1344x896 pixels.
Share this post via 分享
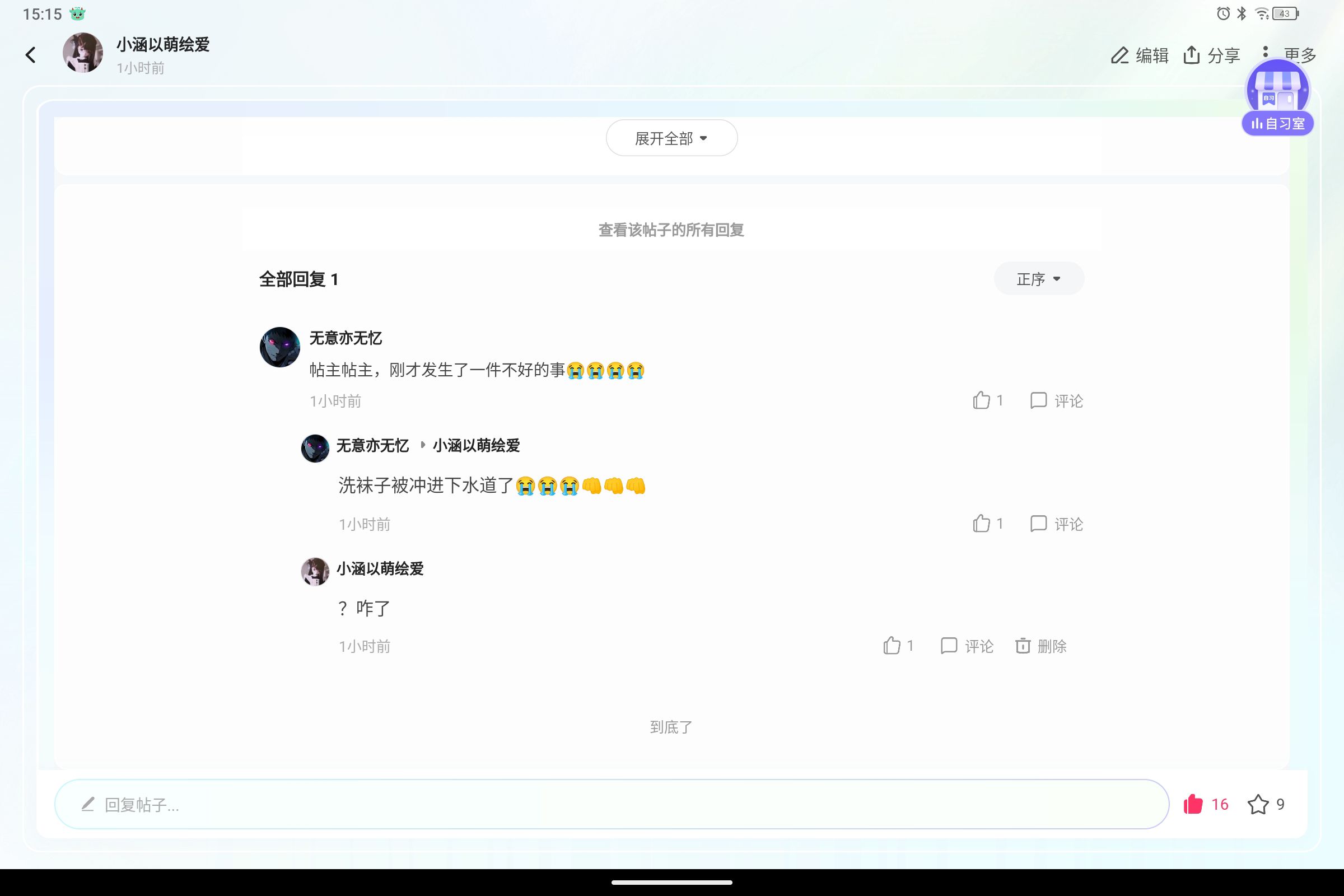[1211, 55]
